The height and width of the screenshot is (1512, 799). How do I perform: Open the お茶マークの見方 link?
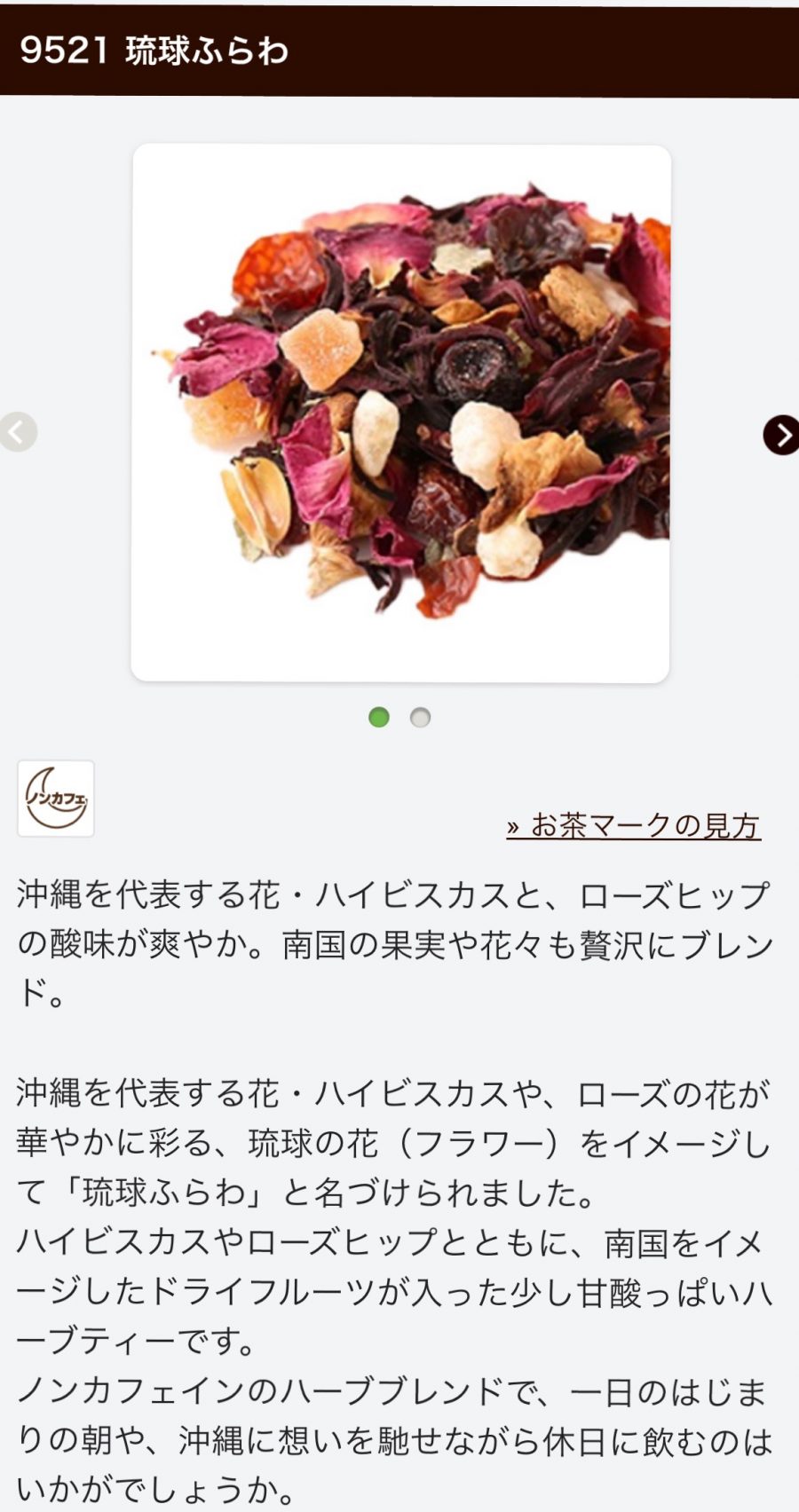pos(634,825)
